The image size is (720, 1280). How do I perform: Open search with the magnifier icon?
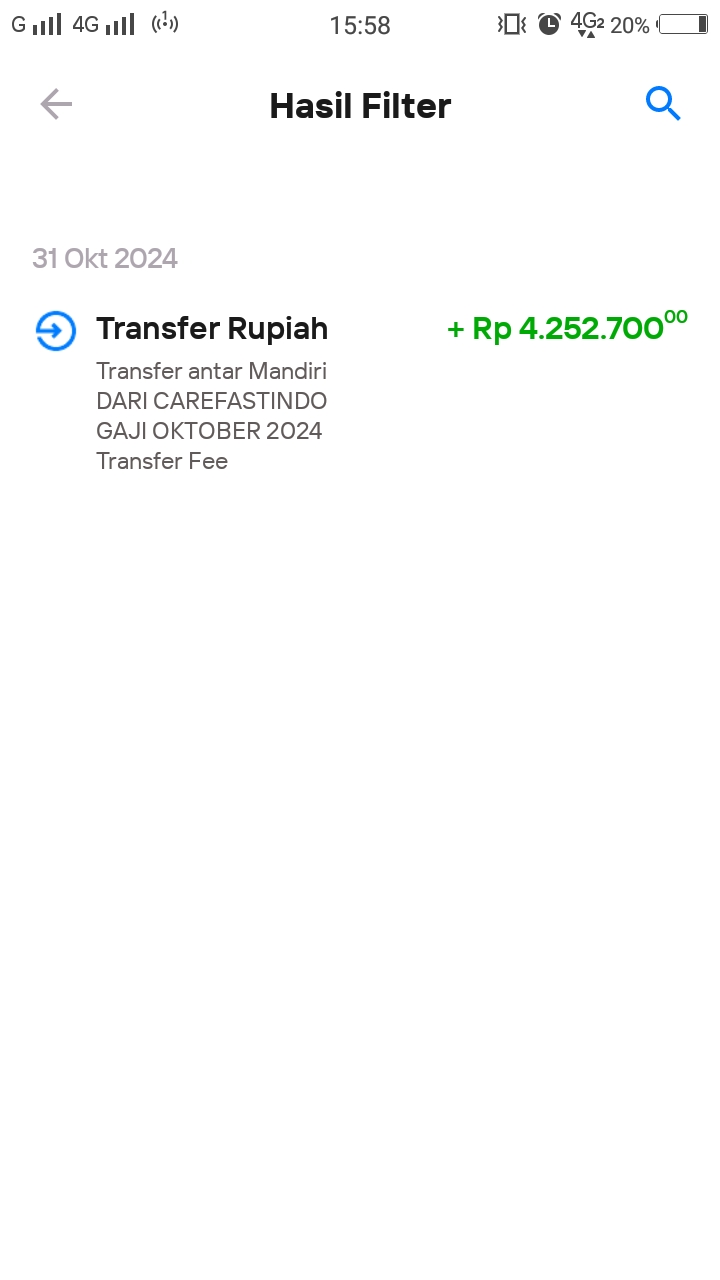(x=663, y=104)
